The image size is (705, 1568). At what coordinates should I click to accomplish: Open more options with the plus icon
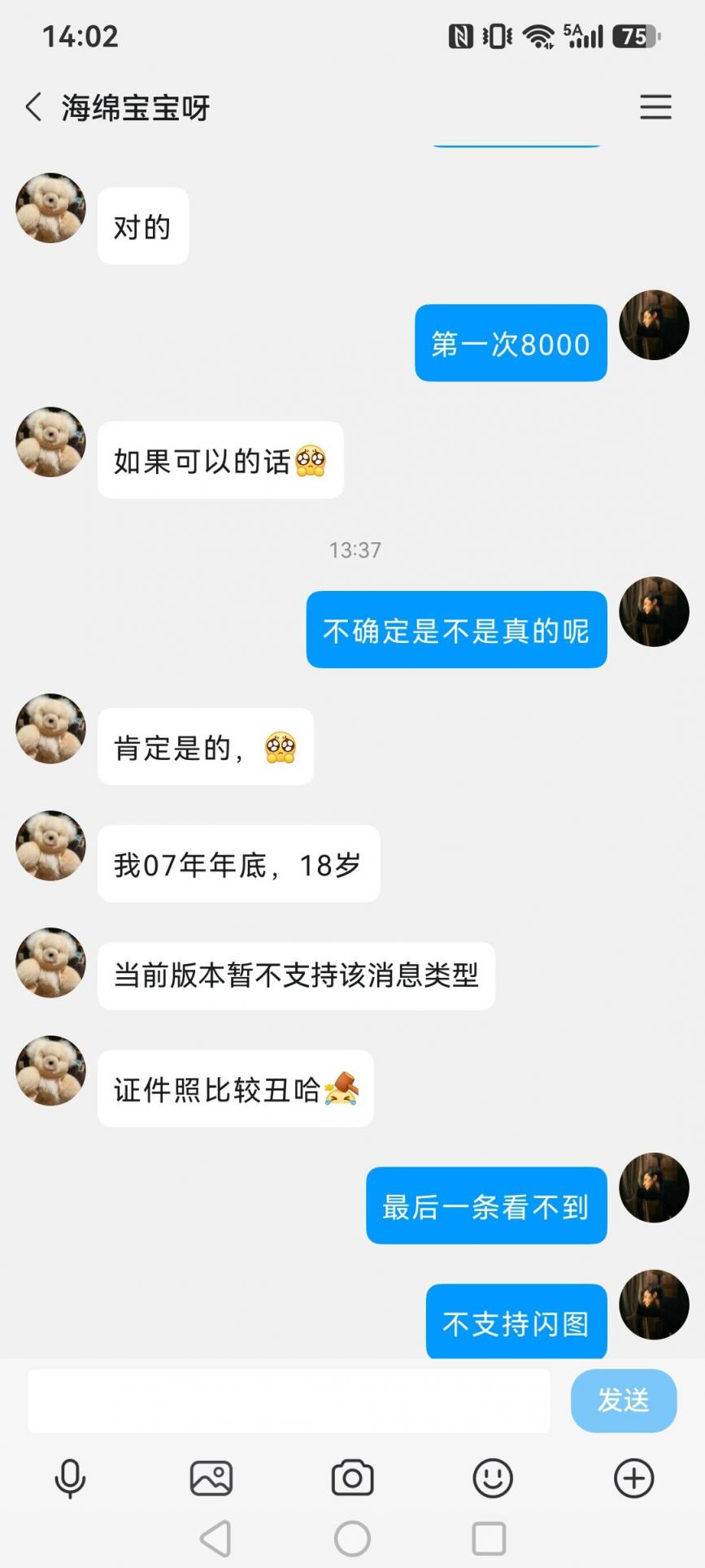click(633, 1478)
